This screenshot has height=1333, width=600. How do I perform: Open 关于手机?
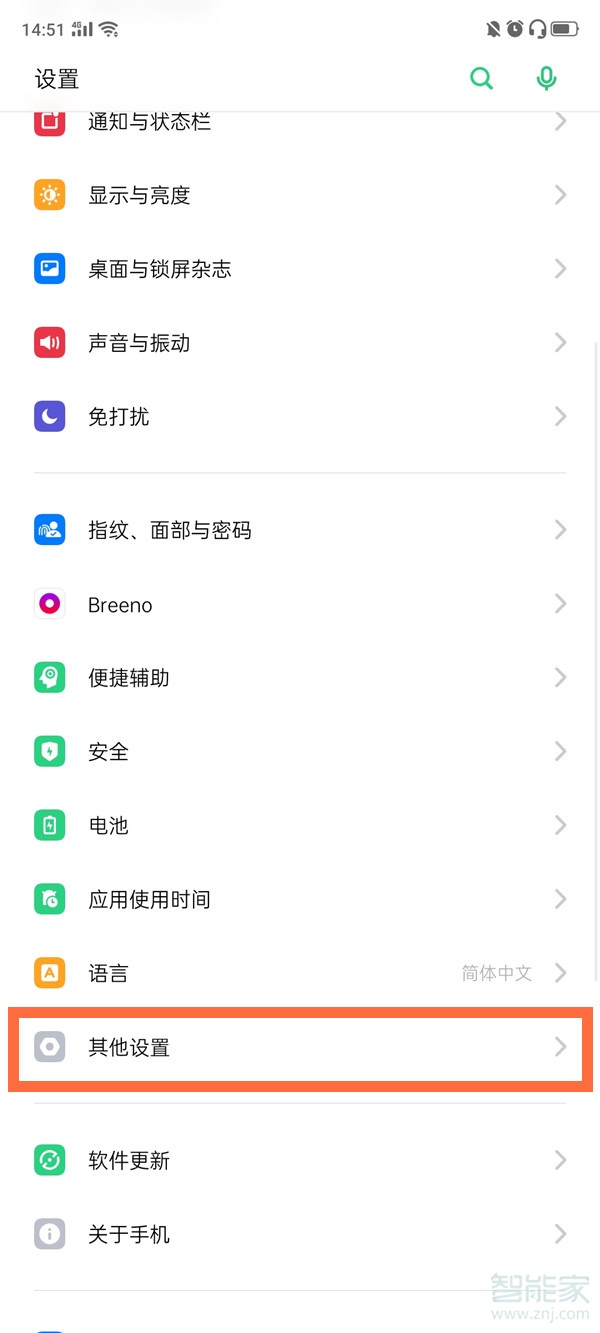pos(300,1235)
